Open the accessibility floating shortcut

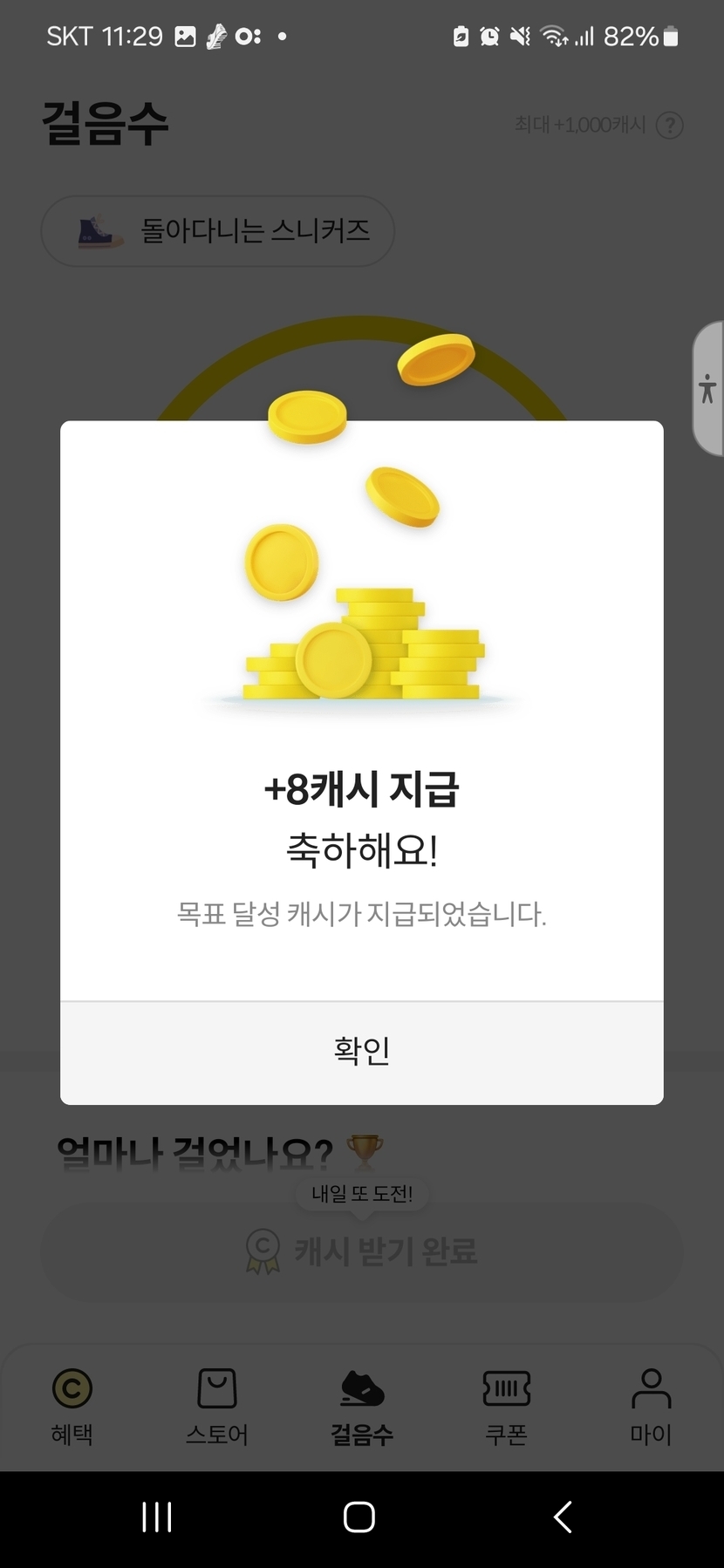pyautogui.click(x=707, y=388)
